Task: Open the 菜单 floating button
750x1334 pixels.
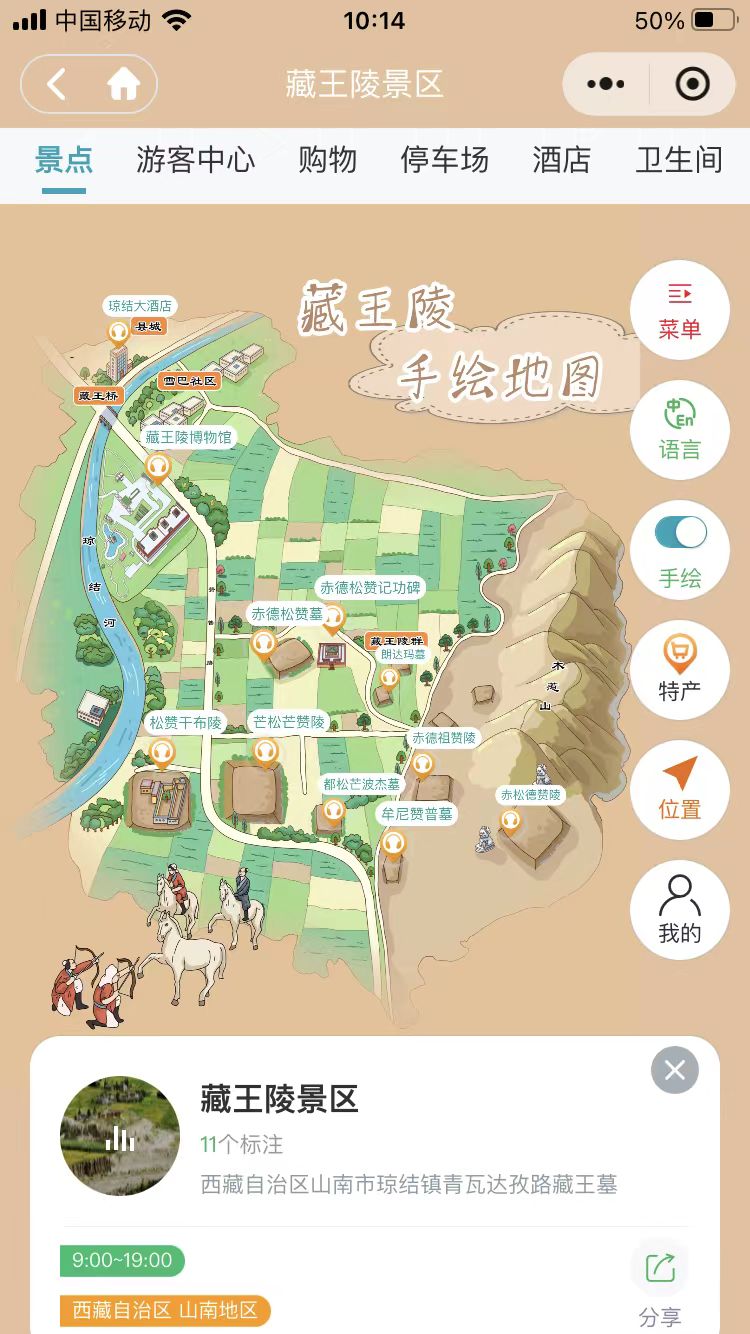Action: (680, 311)
